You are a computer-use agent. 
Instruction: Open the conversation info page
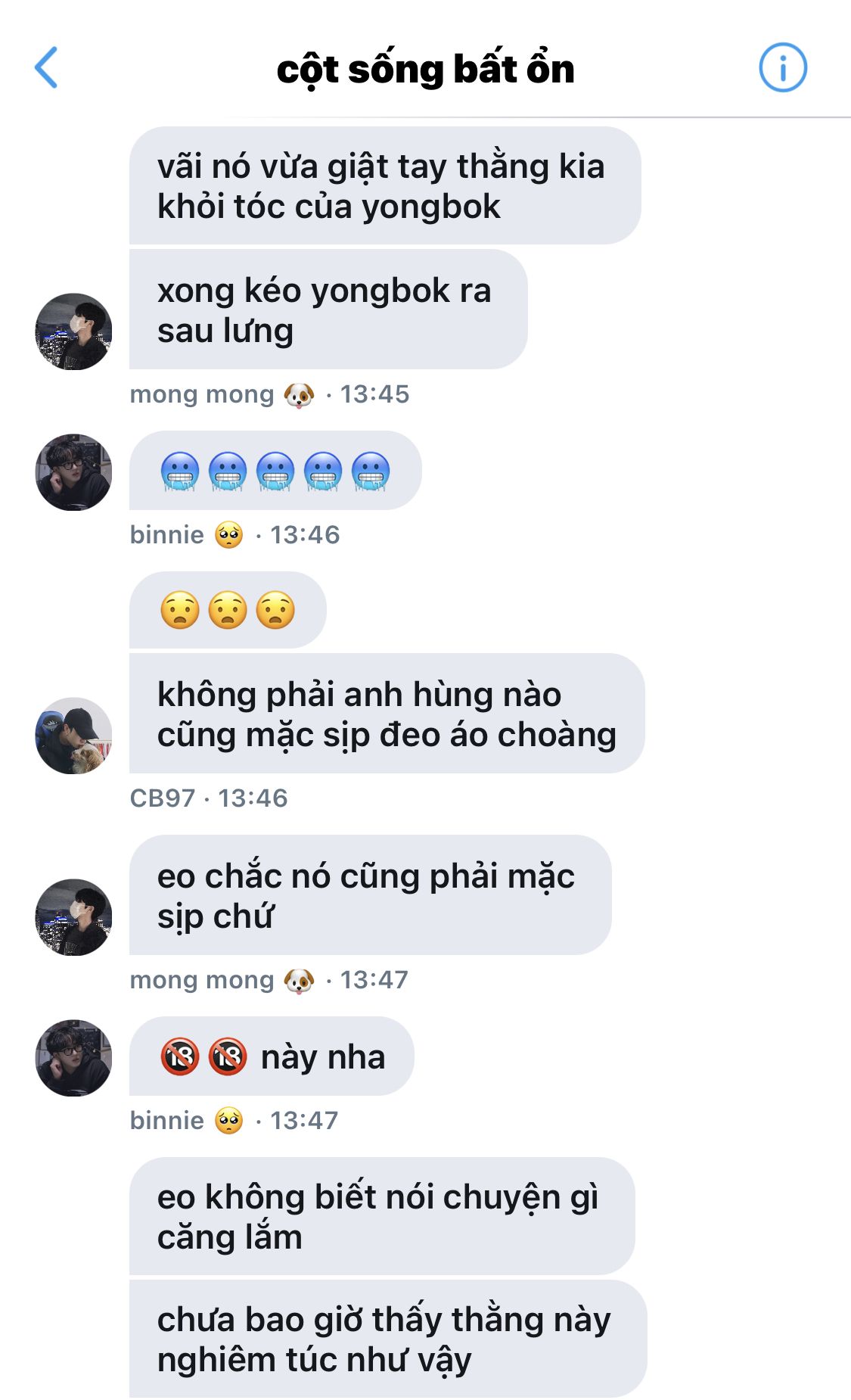[x=782, y=68]
